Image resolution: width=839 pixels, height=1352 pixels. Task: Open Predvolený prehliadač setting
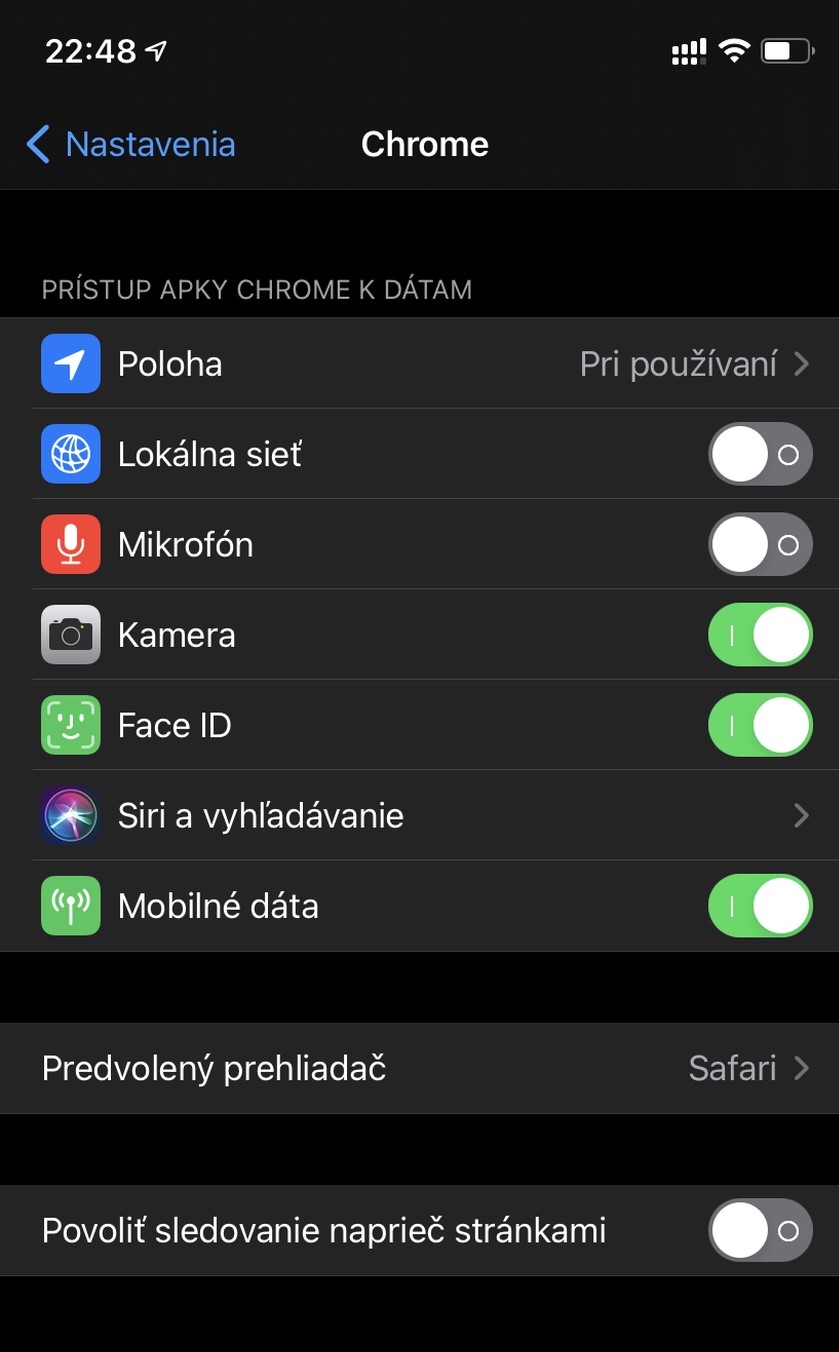pyautogui.click(x=419, y=1068)
